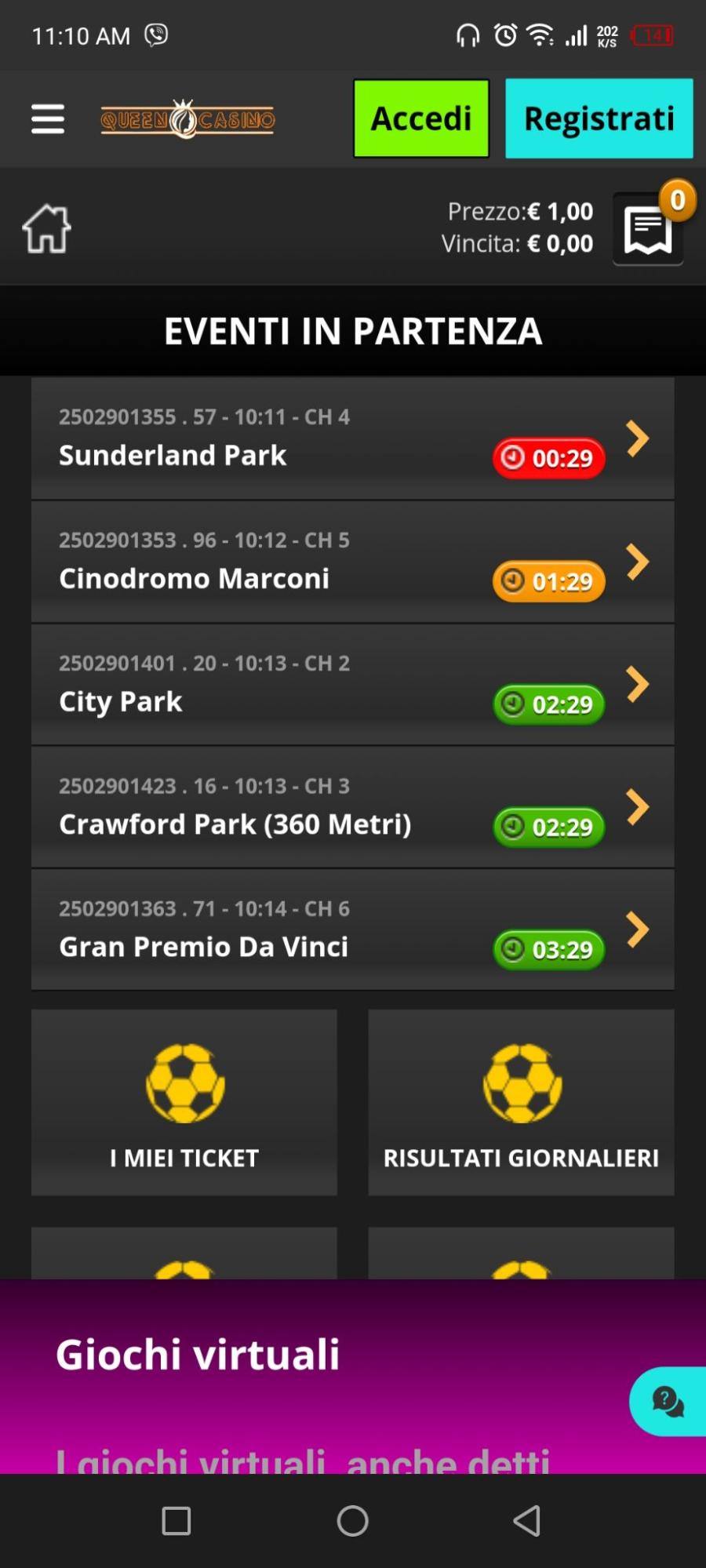Open the hamburger menu

tap(48, 119)
